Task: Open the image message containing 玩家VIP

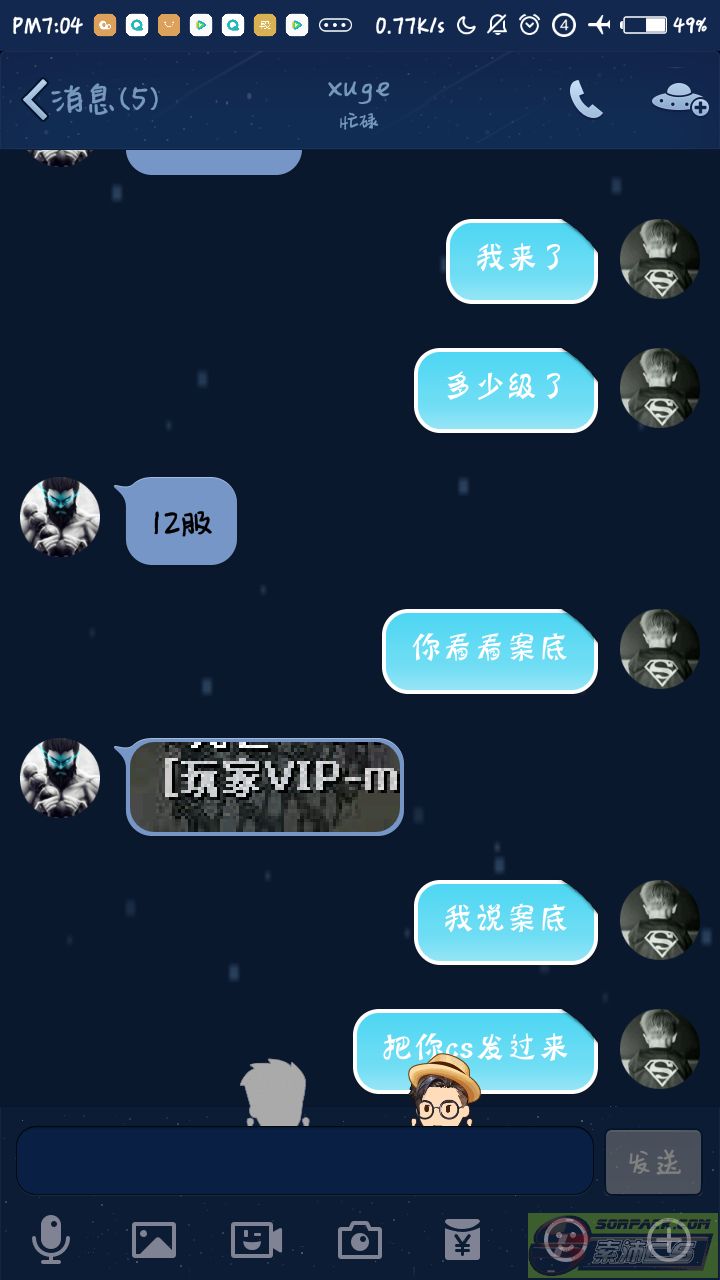Action: [x=265, y=787]
